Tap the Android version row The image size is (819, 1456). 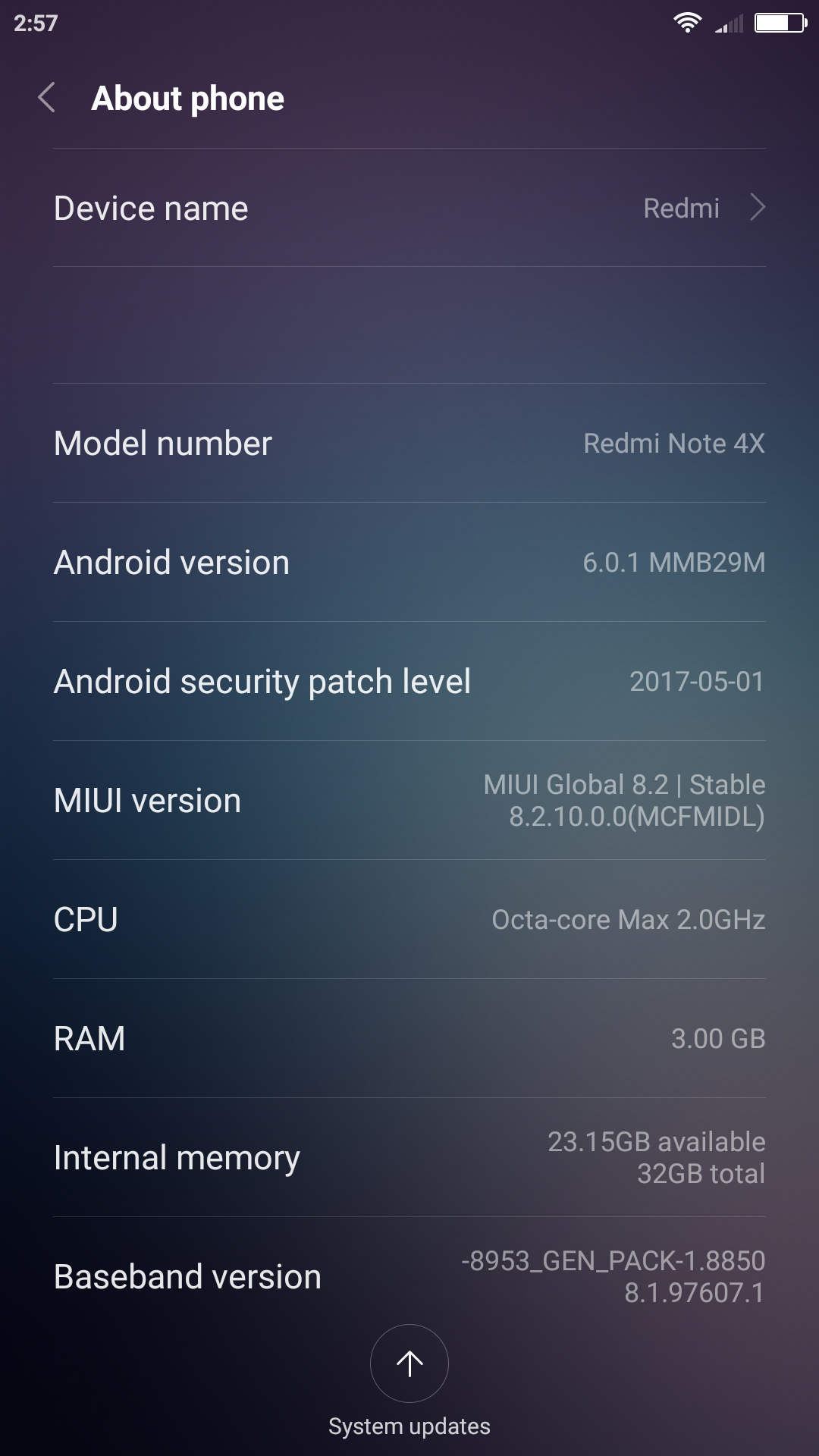click(x=409, y=563)
